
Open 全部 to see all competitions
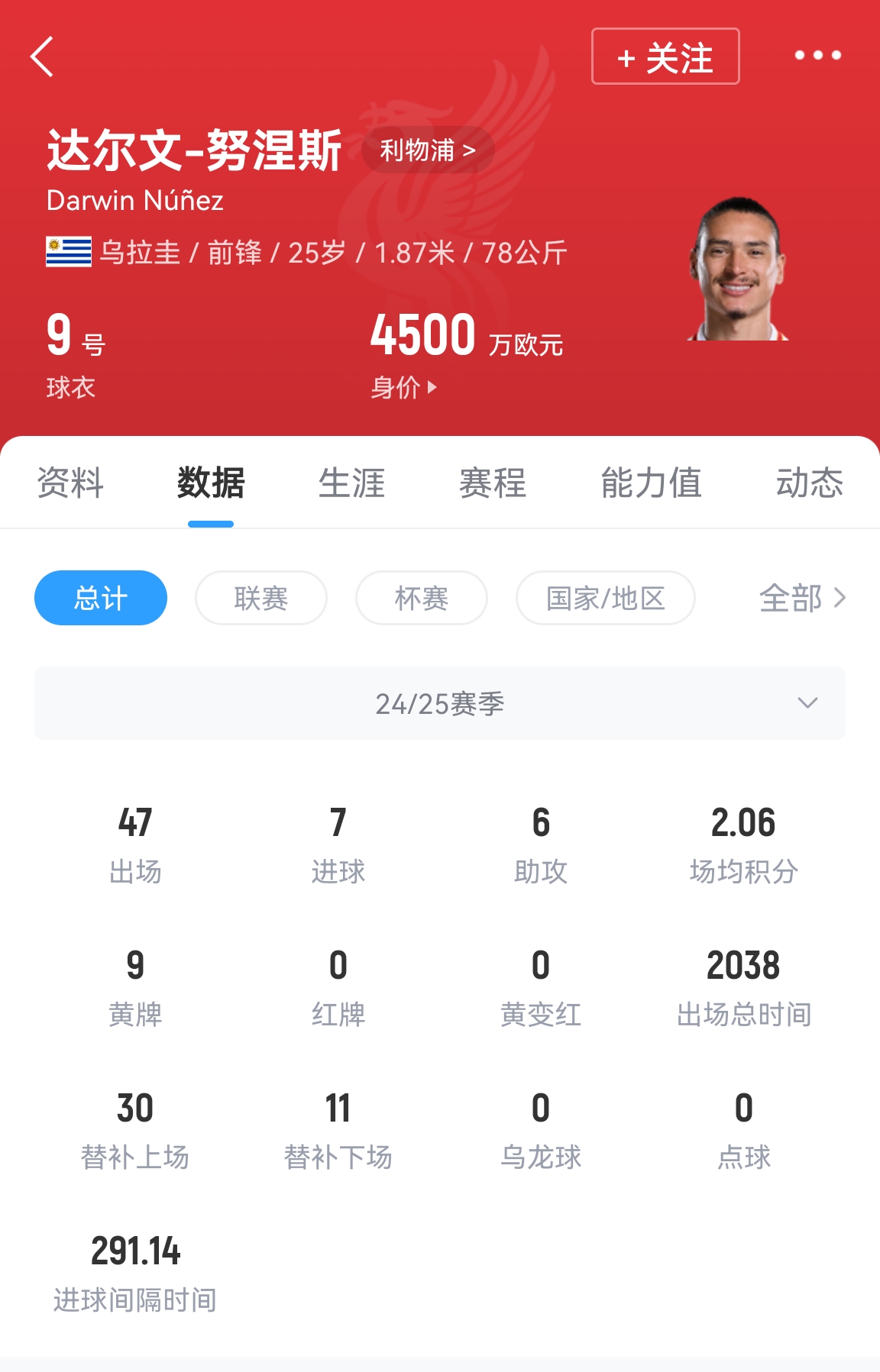(802, 598)
